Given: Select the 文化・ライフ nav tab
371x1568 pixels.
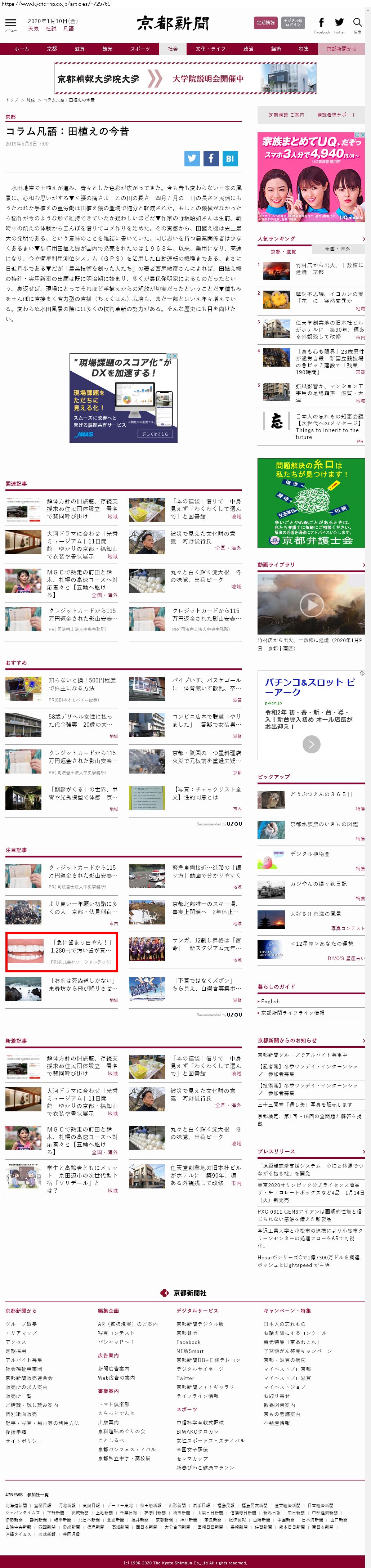Looking at the screenshot, I should click(210, 49).
